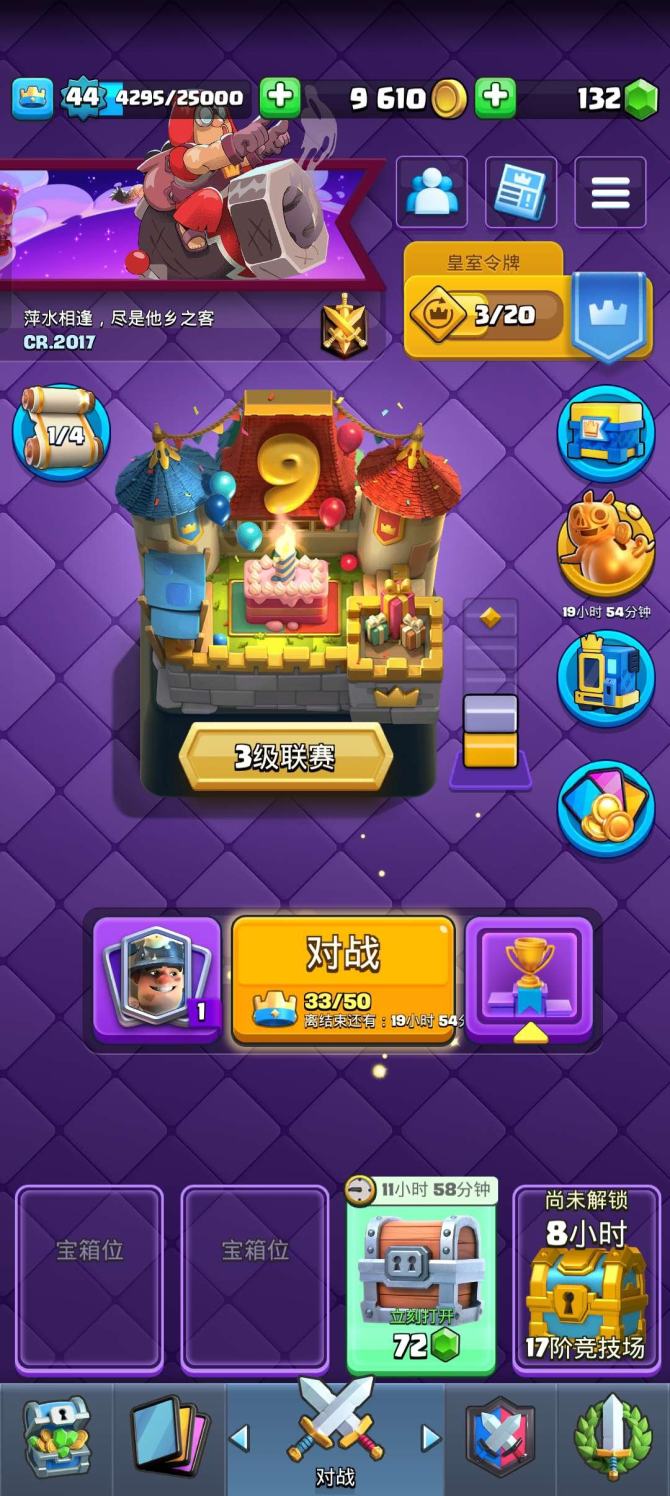
Task: Open the trophy game mode selector
Action: click(529, 978)
